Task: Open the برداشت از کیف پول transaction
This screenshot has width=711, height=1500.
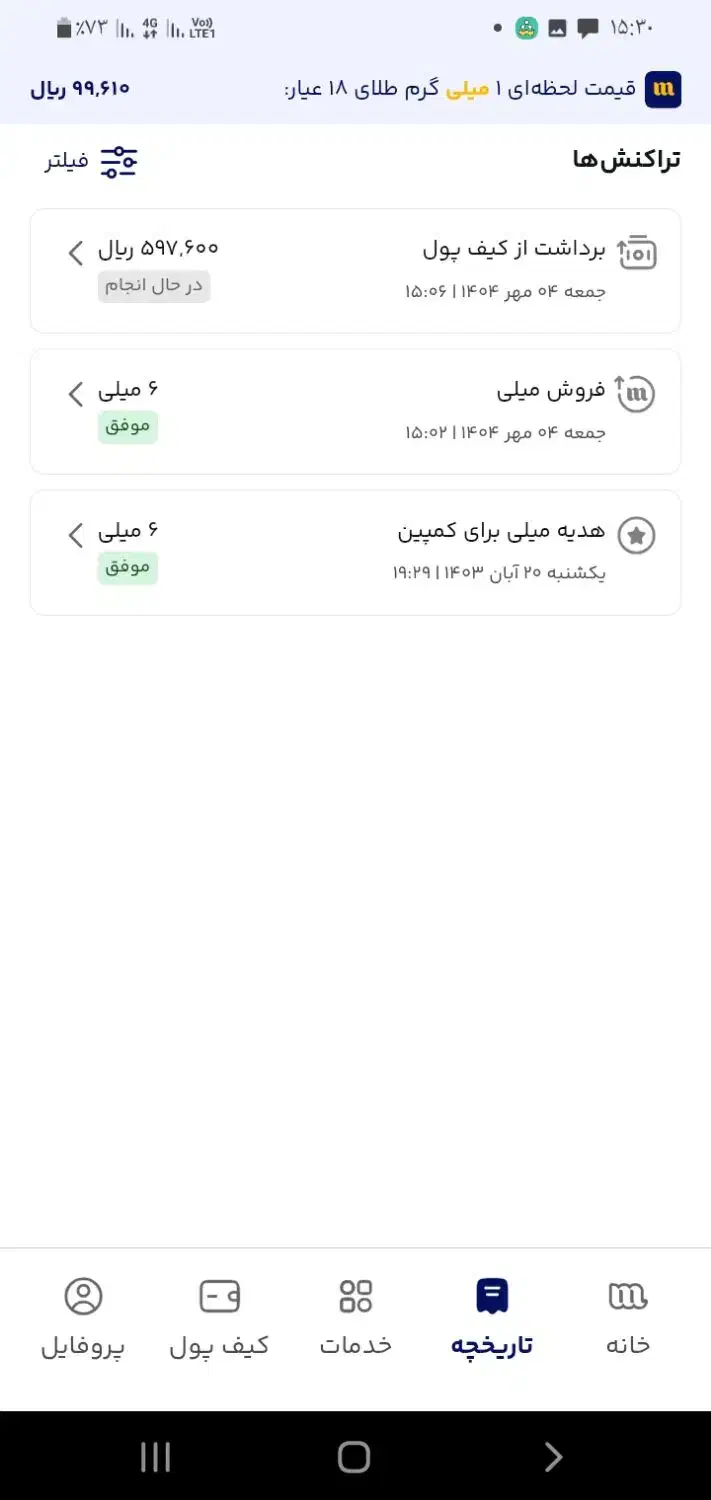Action: pos(355,270)
